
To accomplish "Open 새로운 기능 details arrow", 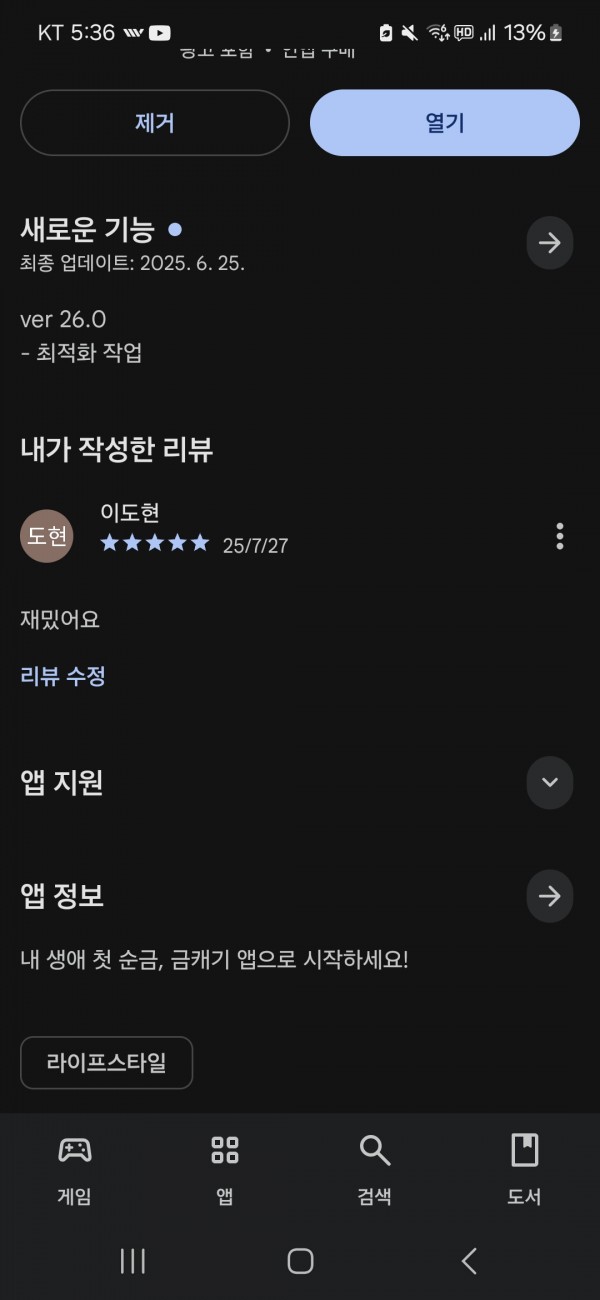I will [x=550, y=243].
